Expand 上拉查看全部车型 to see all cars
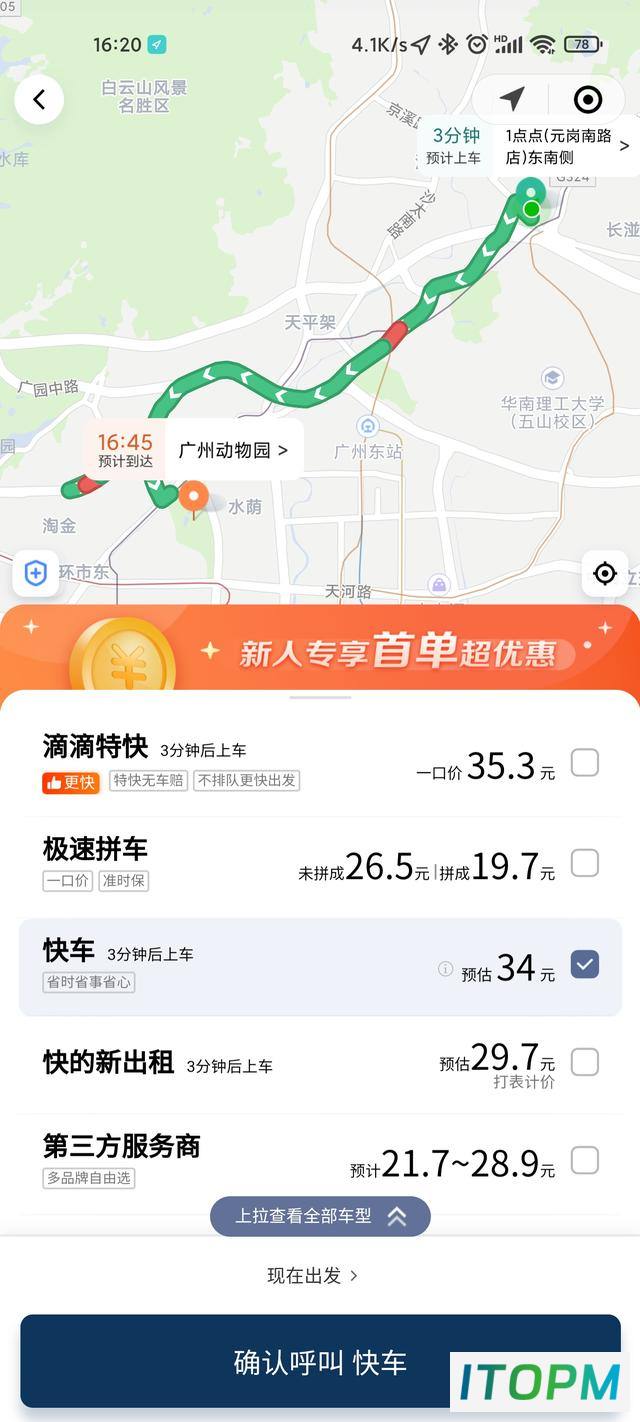The height and width of the screenshot is (1422, 640). [320, 1216]
